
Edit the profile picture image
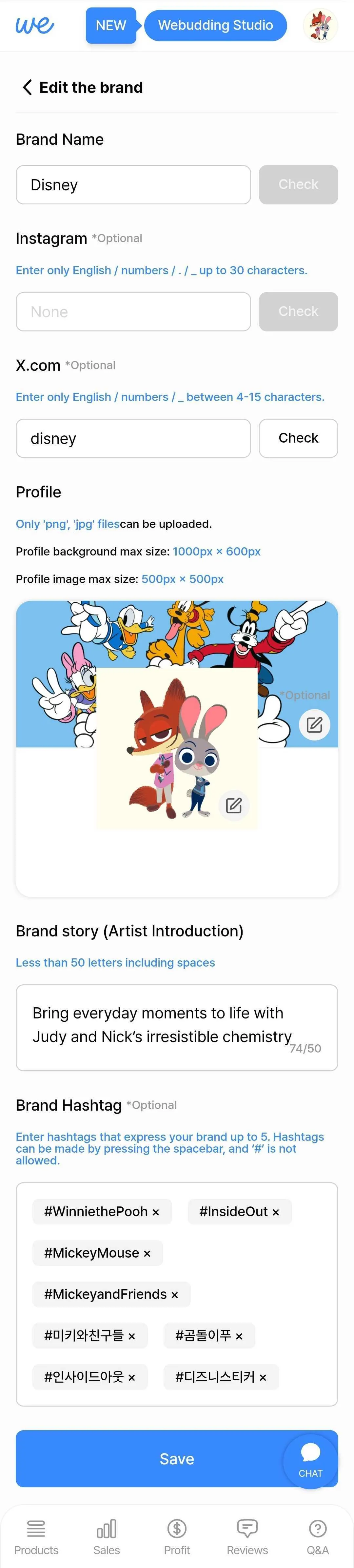coord(234,805)
